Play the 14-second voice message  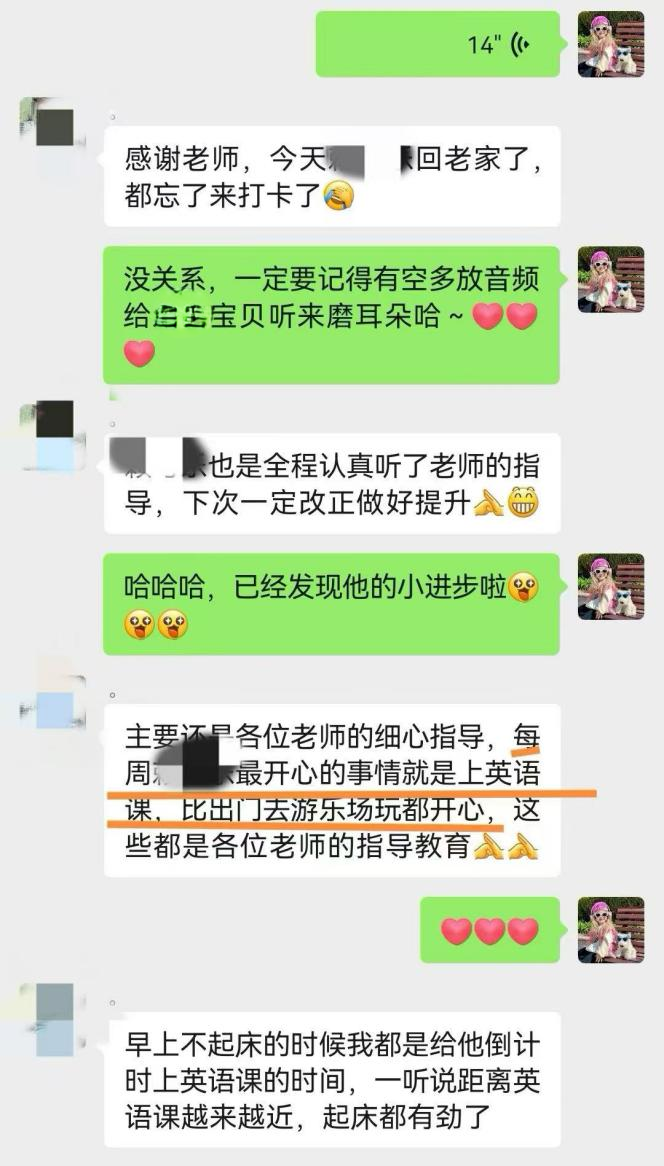(438, 44)
